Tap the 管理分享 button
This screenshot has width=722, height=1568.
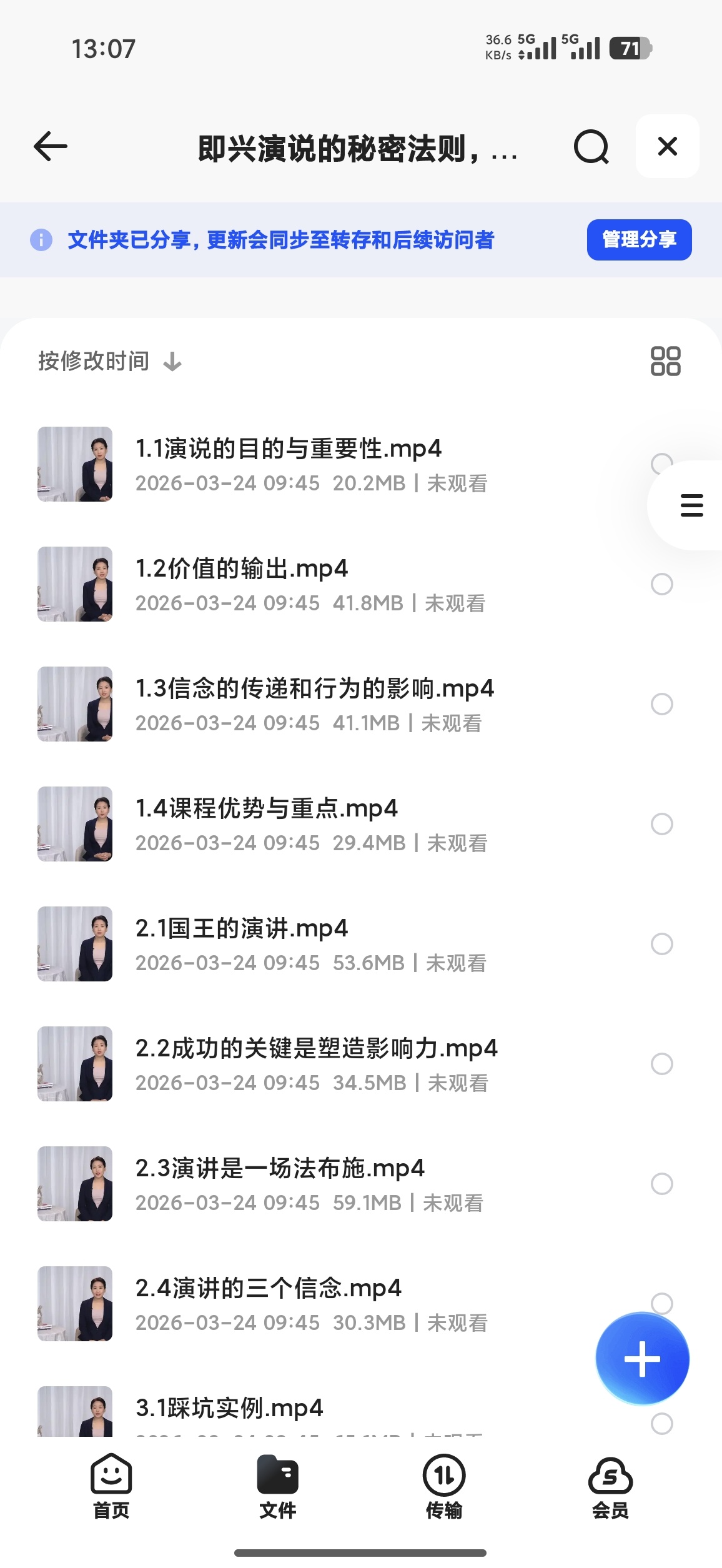(639, 240)
